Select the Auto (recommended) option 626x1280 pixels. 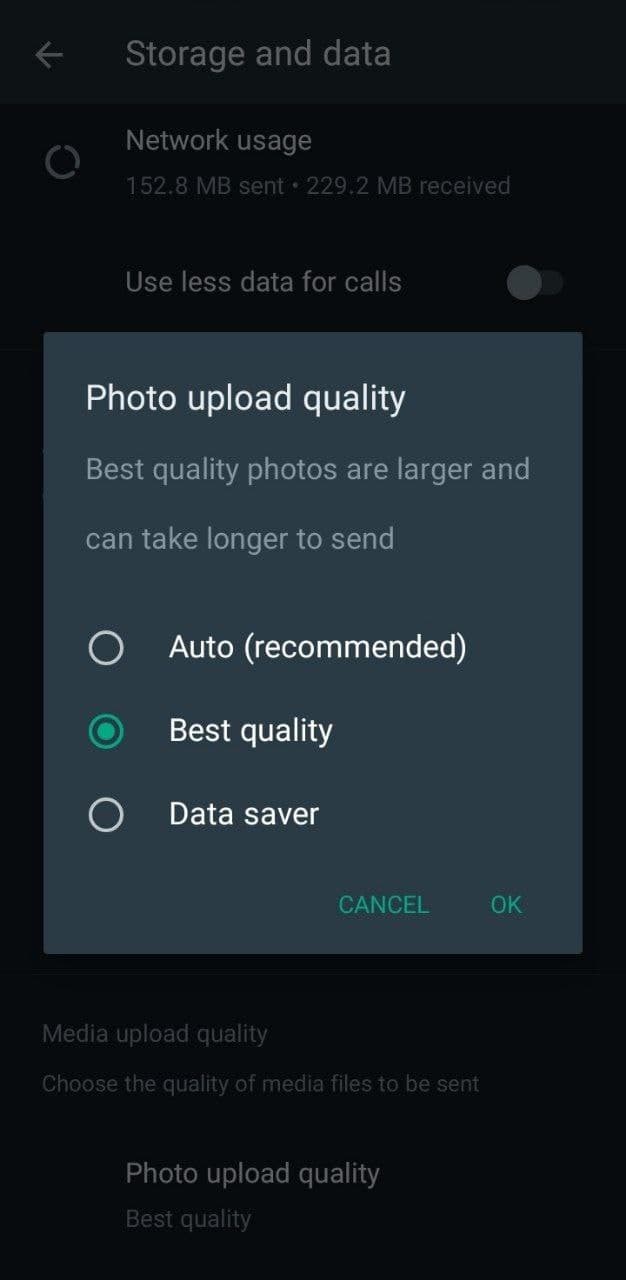point(106,648)
